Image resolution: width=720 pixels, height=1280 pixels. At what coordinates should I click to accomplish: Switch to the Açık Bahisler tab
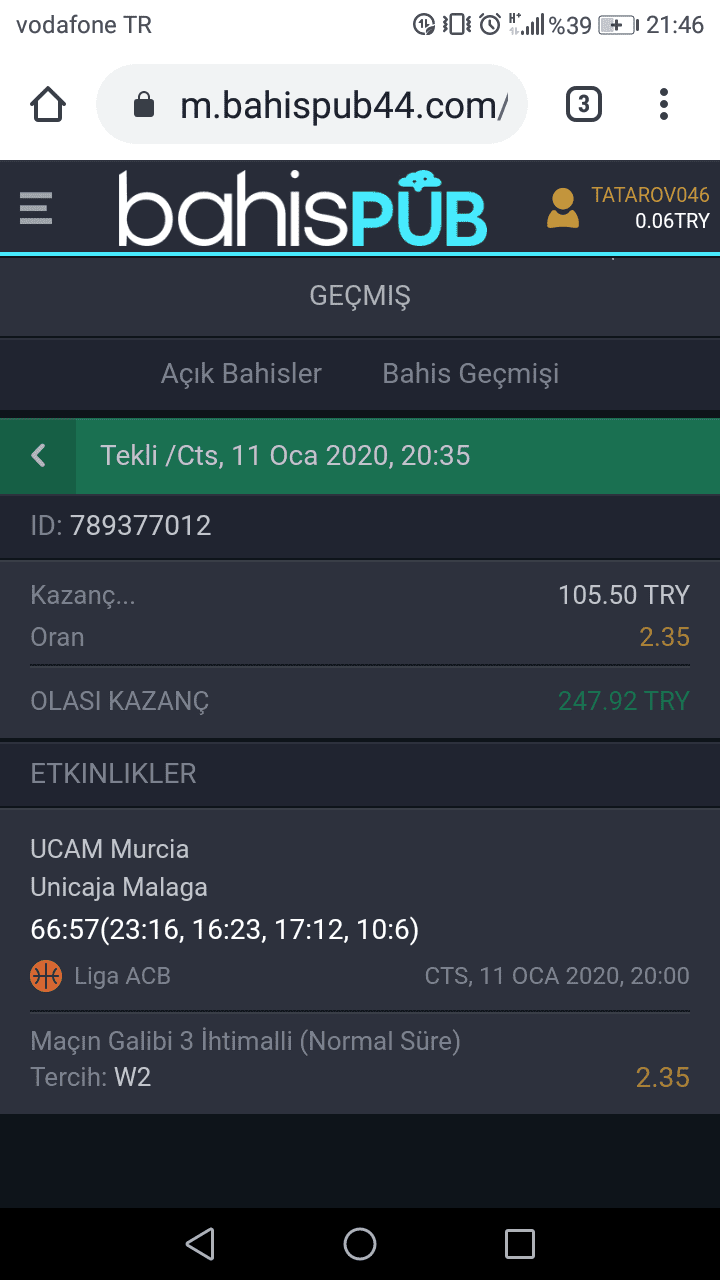coord(241,374)
